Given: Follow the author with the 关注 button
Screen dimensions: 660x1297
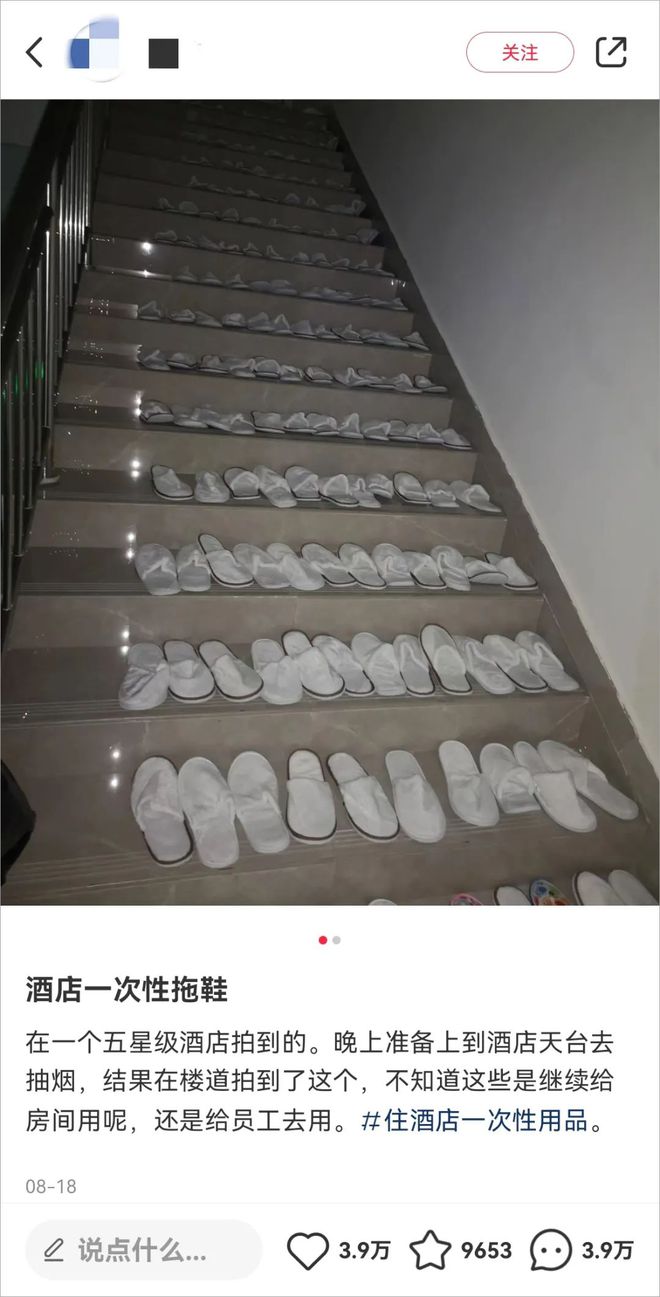Looking at the screenshot, I should (520, 52).
